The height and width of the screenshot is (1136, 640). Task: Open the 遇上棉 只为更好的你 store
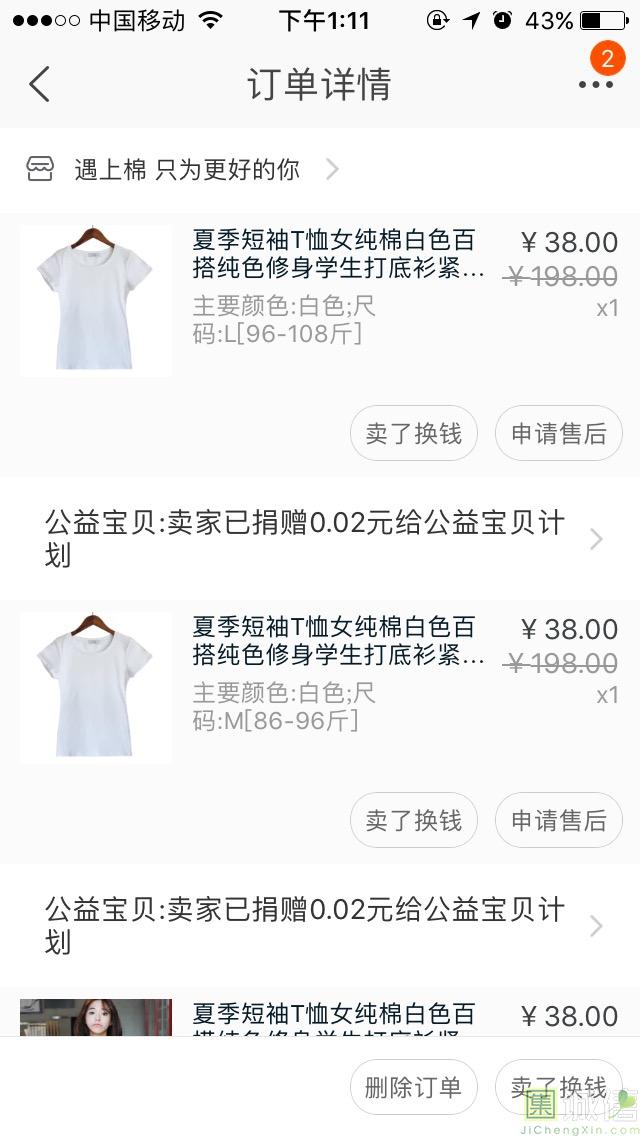tap(186, 170)
